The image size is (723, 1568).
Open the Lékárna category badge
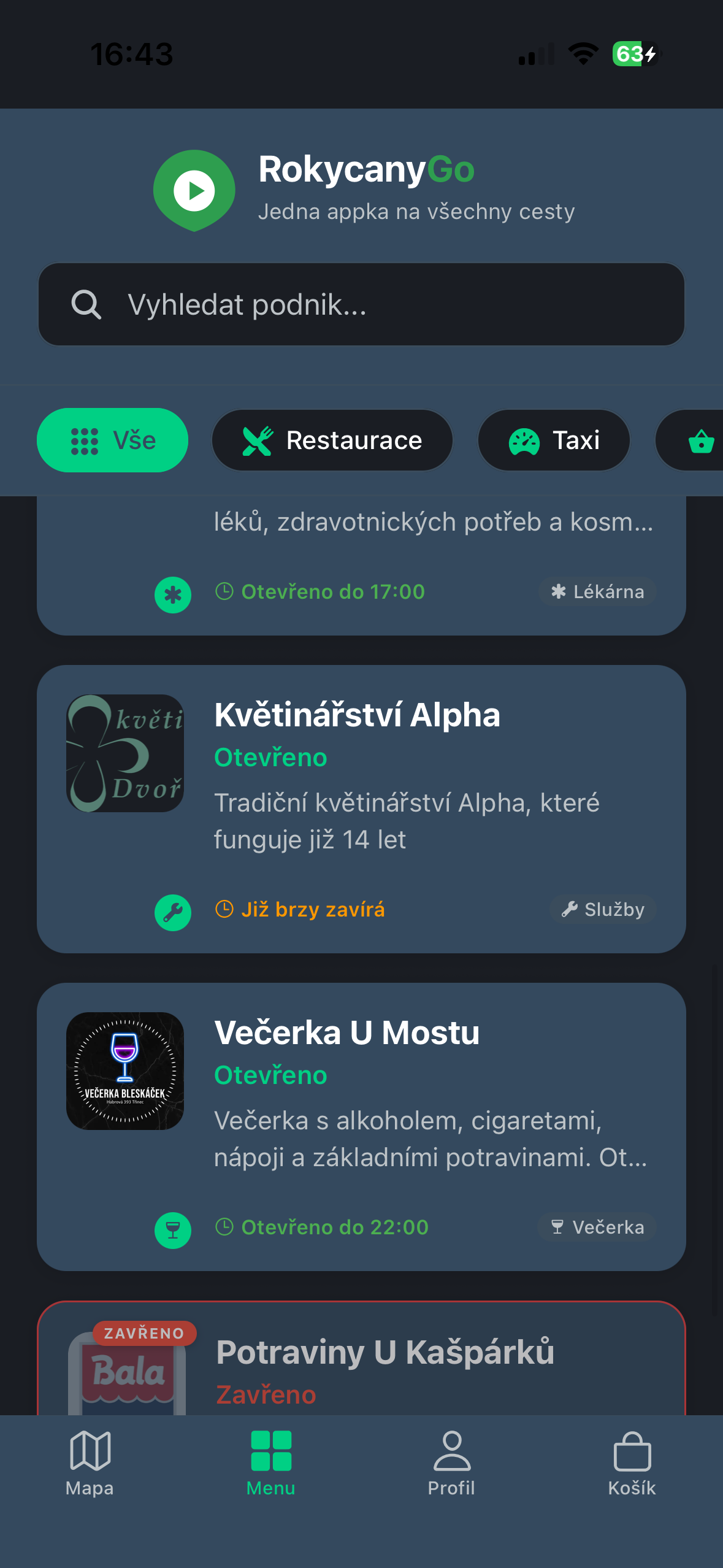pos(597,591)
